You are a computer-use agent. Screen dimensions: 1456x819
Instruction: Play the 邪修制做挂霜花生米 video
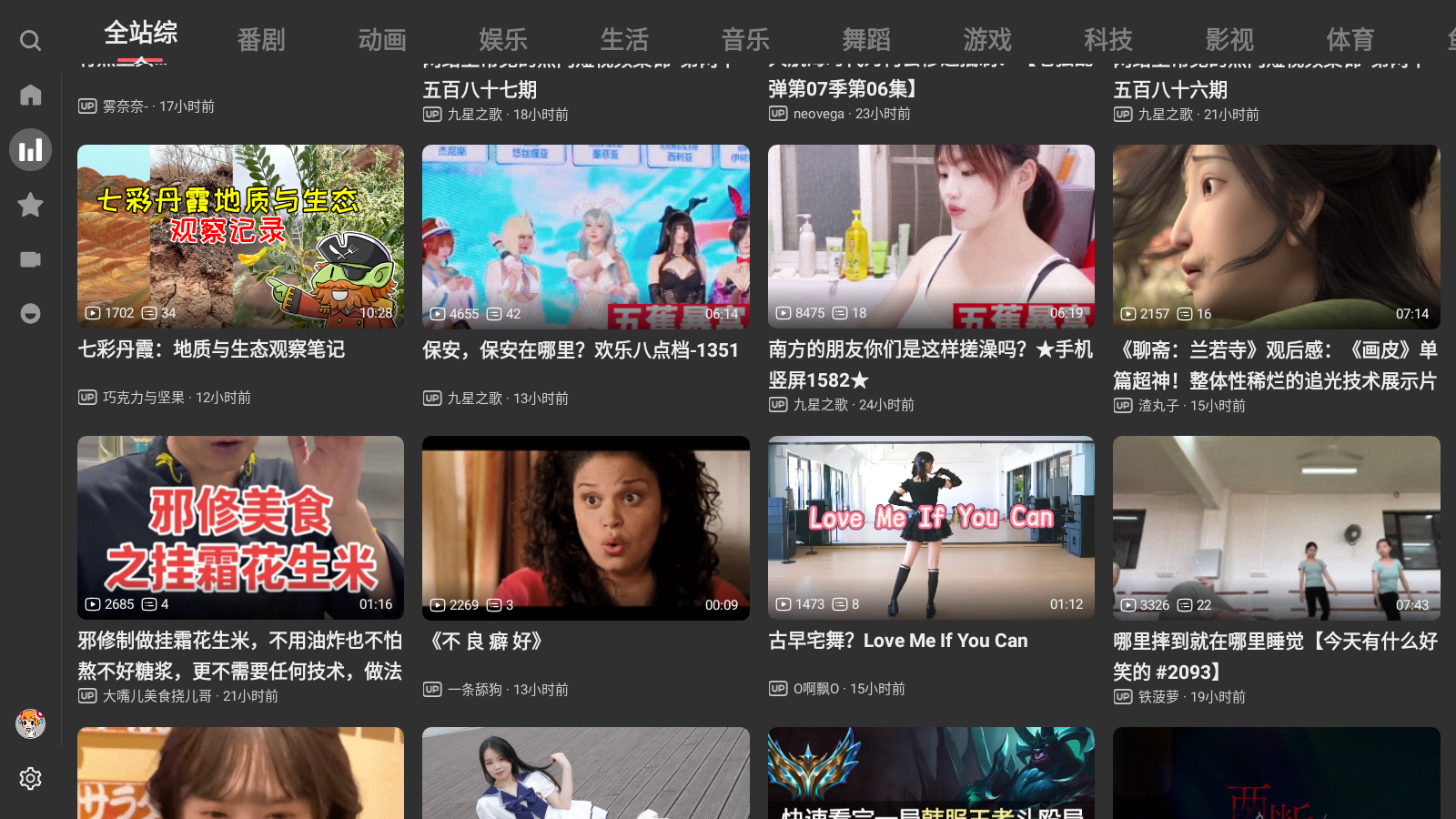pyautogui.click(x=240, y=528)
